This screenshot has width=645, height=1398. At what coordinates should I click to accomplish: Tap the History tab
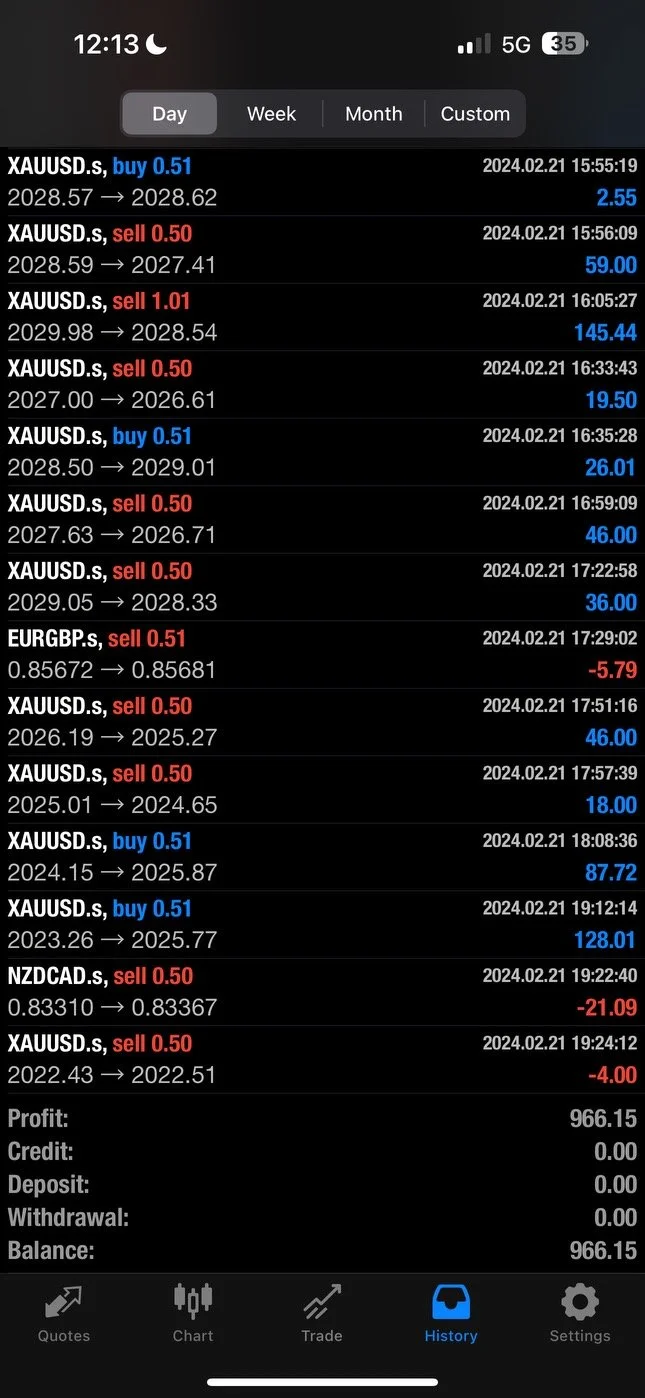tap(451, 1314)
